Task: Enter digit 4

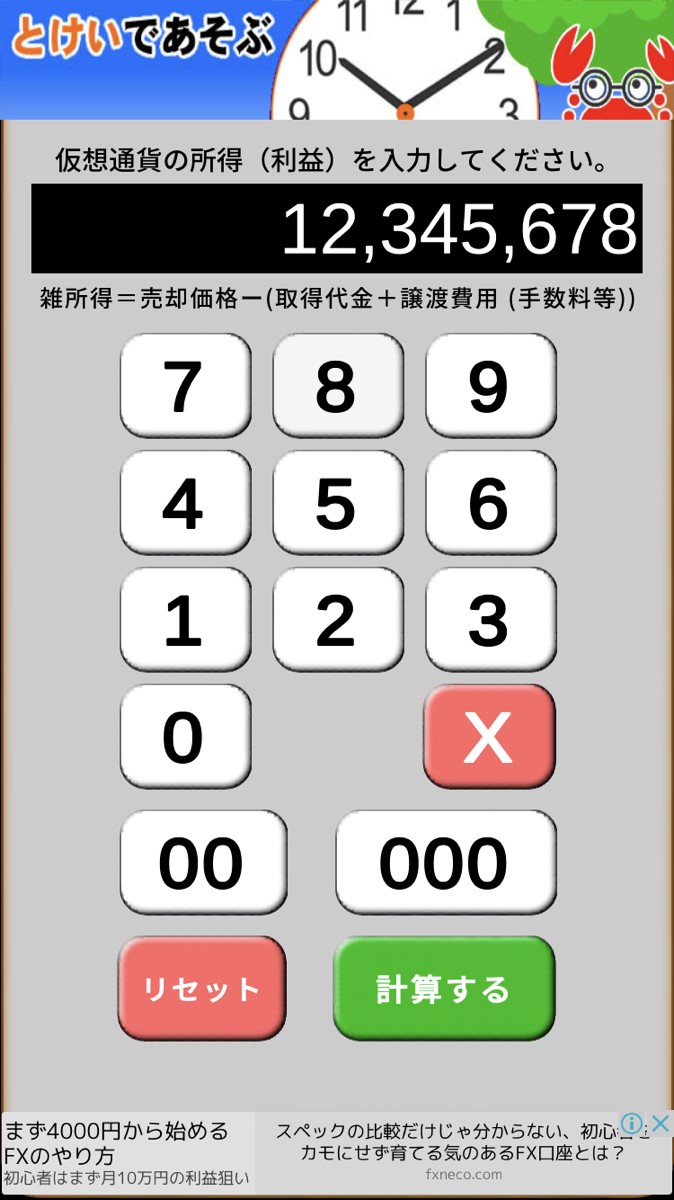Action: point(185,503)
